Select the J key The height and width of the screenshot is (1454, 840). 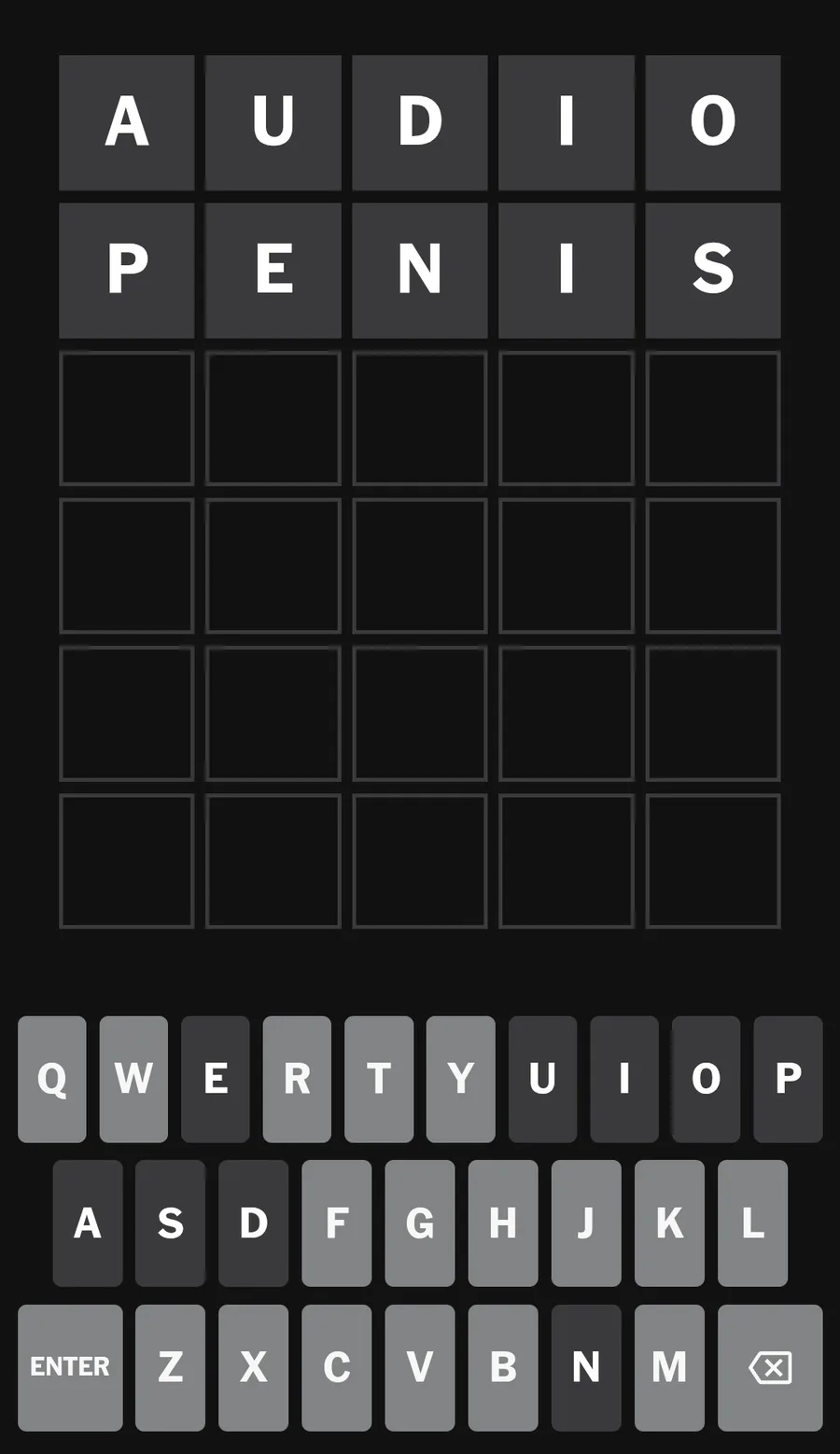click(x=586, y=1223)
